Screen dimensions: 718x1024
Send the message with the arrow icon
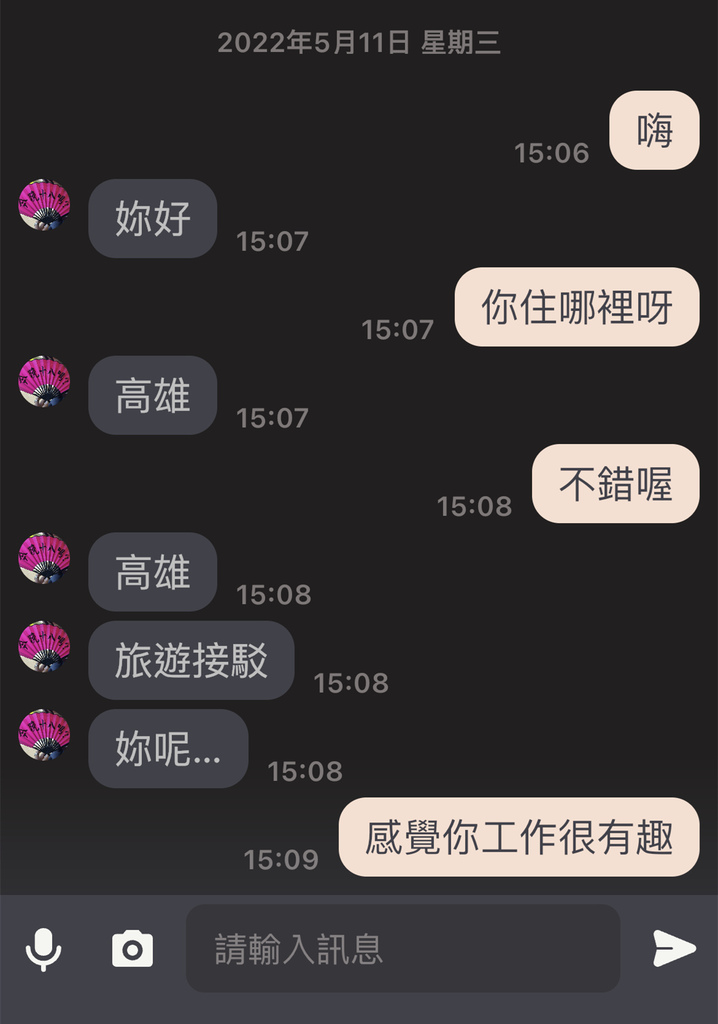click(674, 948)
